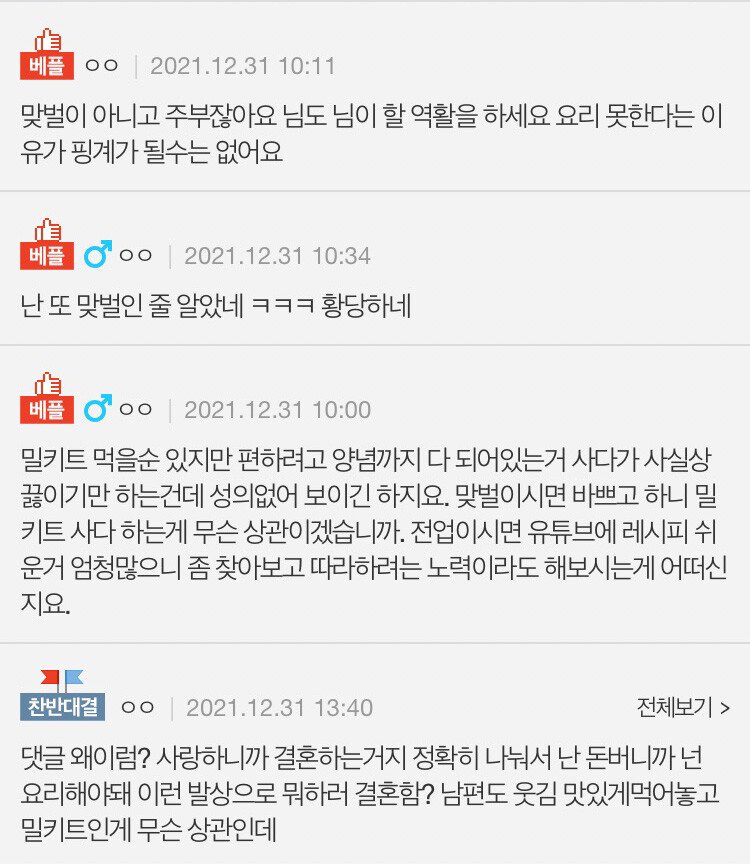Open 전체보기 for the 찬반대결 comment
The width and height of the screenshot is (750, 864).
(683, 708)
